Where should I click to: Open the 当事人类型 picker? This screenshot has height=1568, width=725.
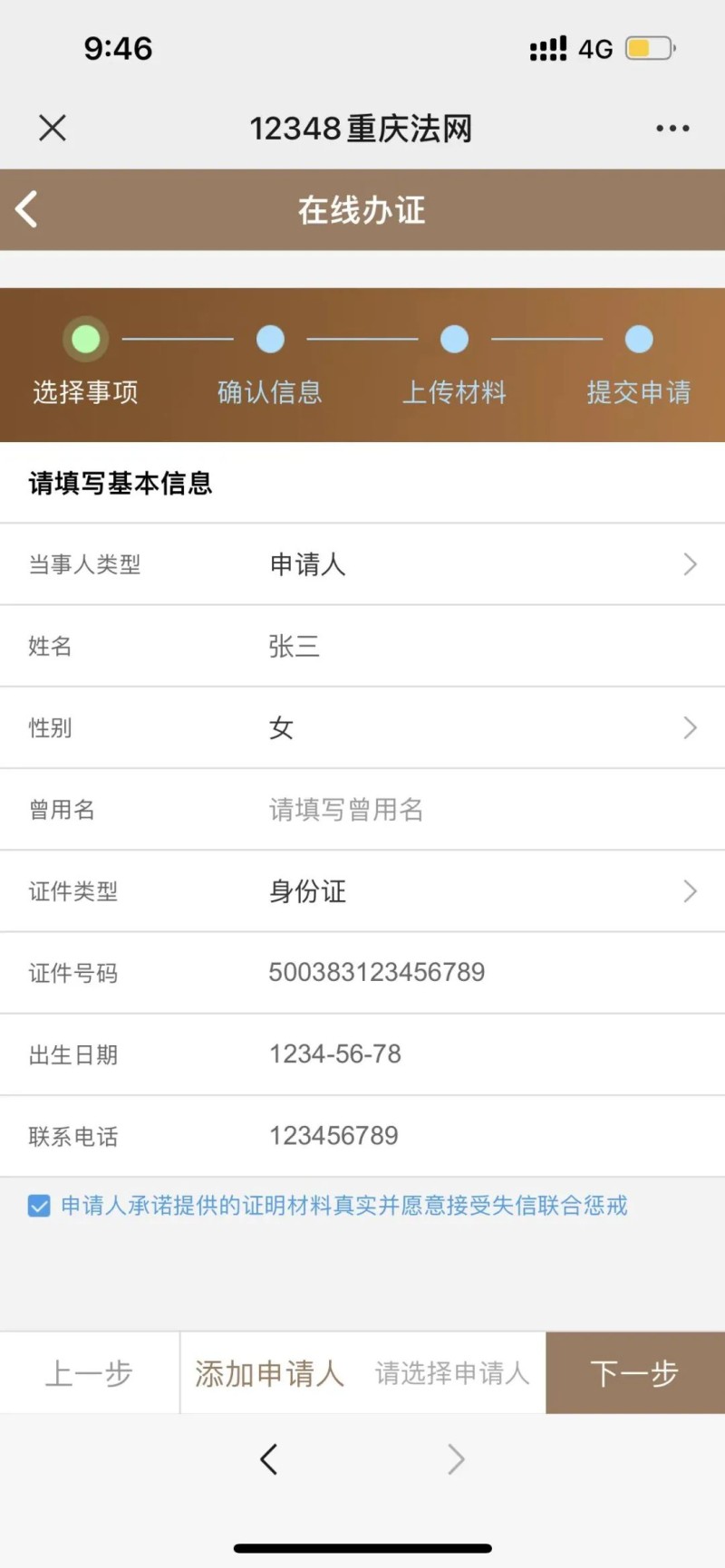pyautogui.click(x=362, y=564)
